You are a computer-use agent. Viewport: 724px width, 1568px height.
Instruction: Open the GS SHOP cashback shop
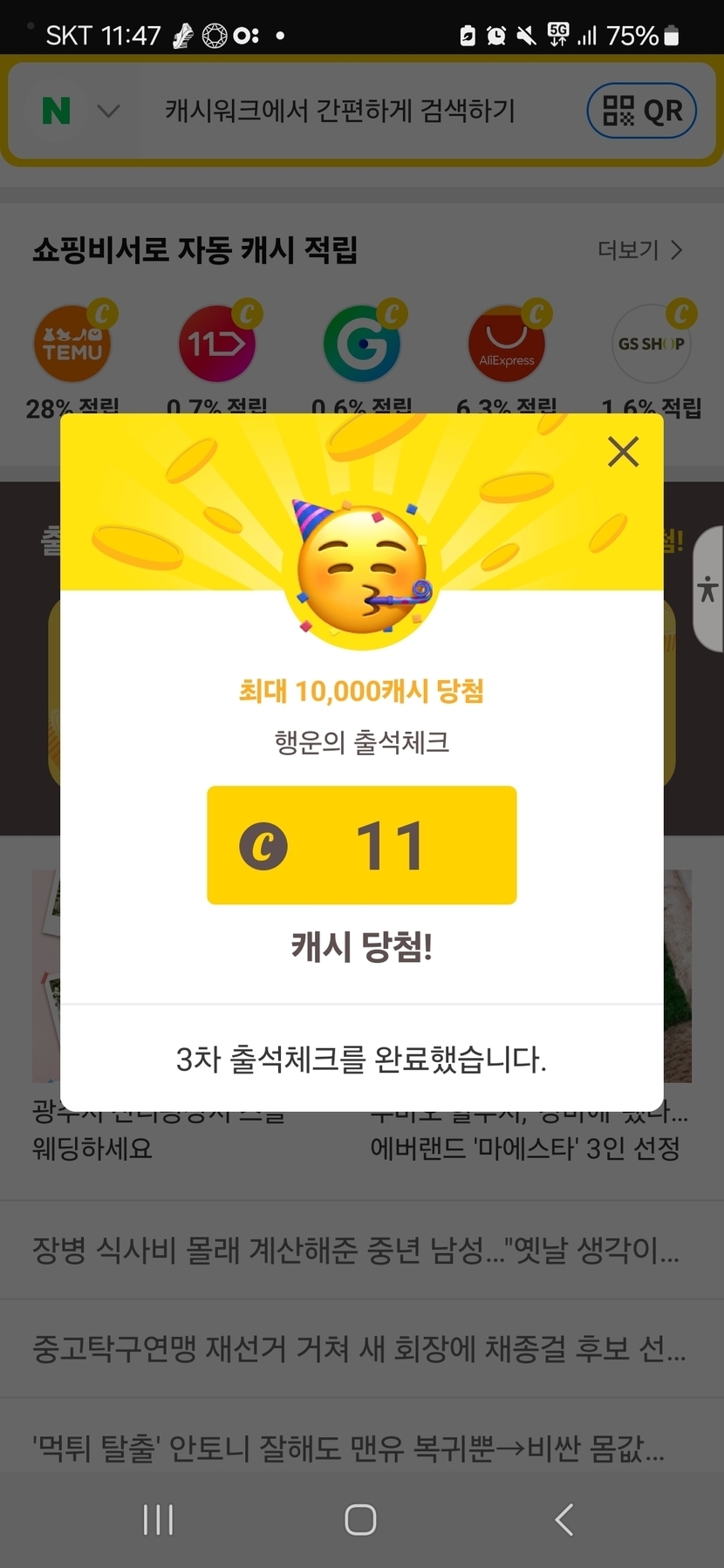[x=652, y=344]
